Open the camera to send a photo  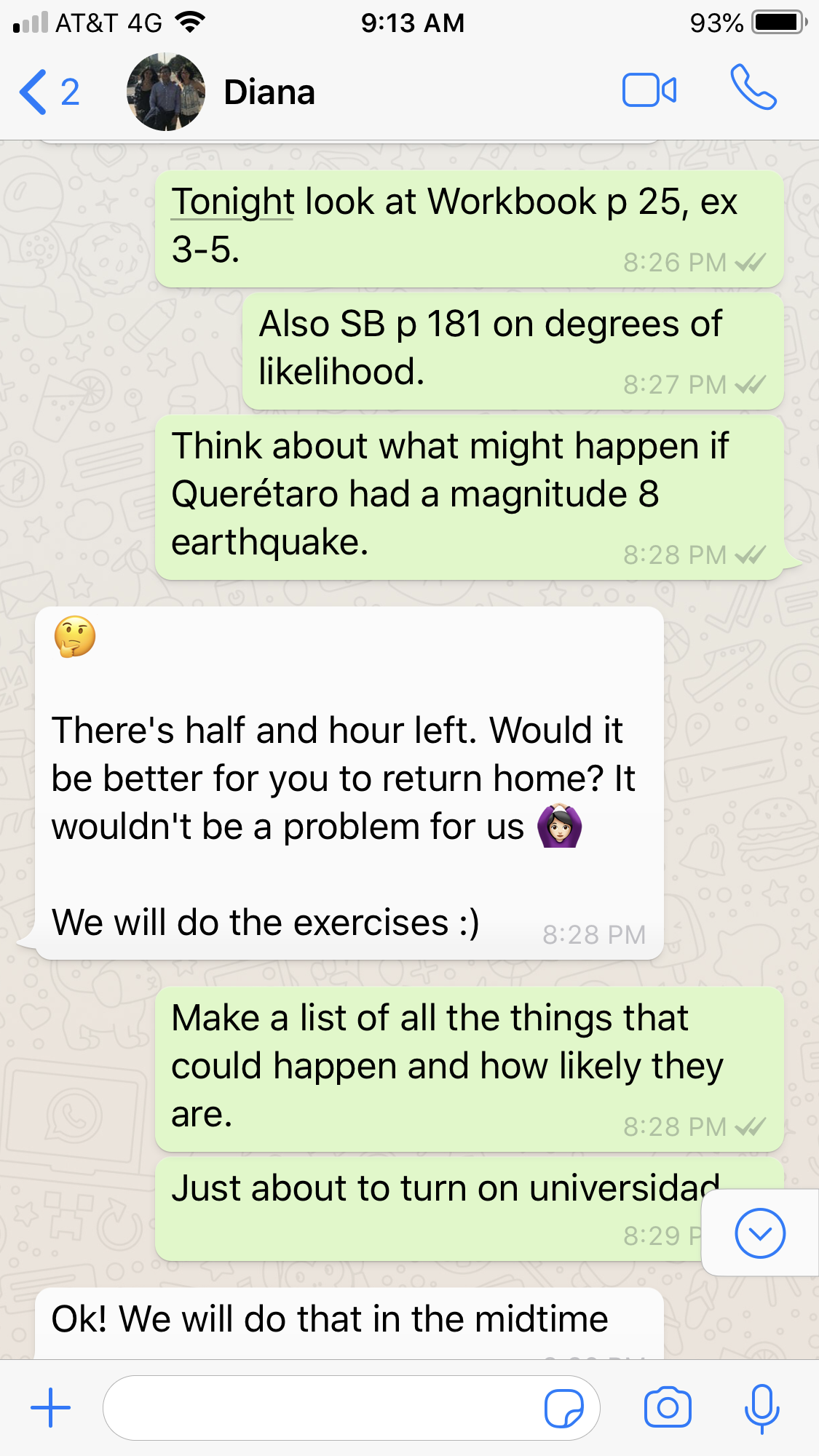pos(667,1407)
